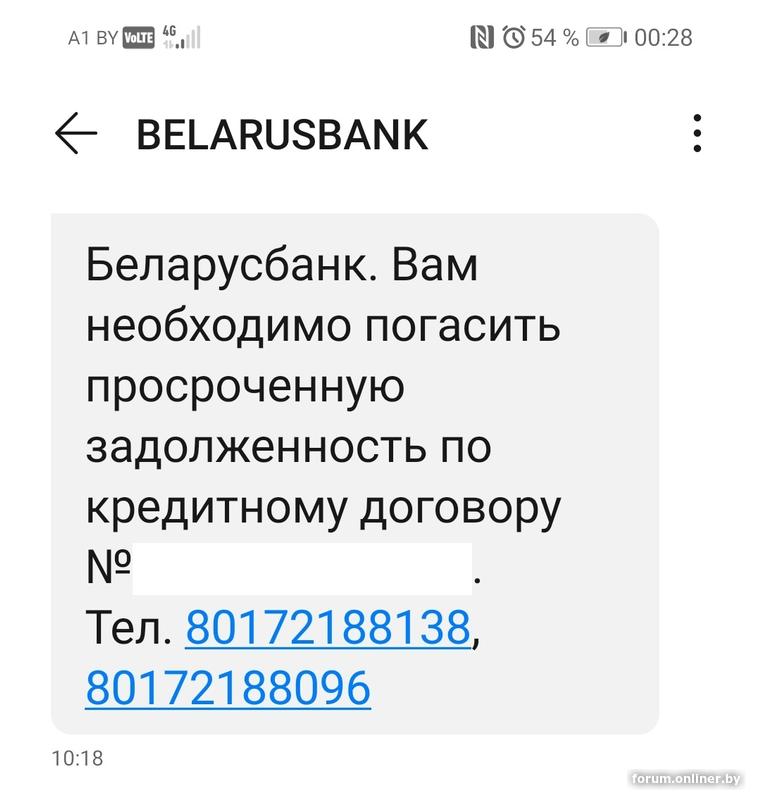Screen dimensions: 761x800
Task: Open the three-dot overflow menu
Action: [697, 134]
